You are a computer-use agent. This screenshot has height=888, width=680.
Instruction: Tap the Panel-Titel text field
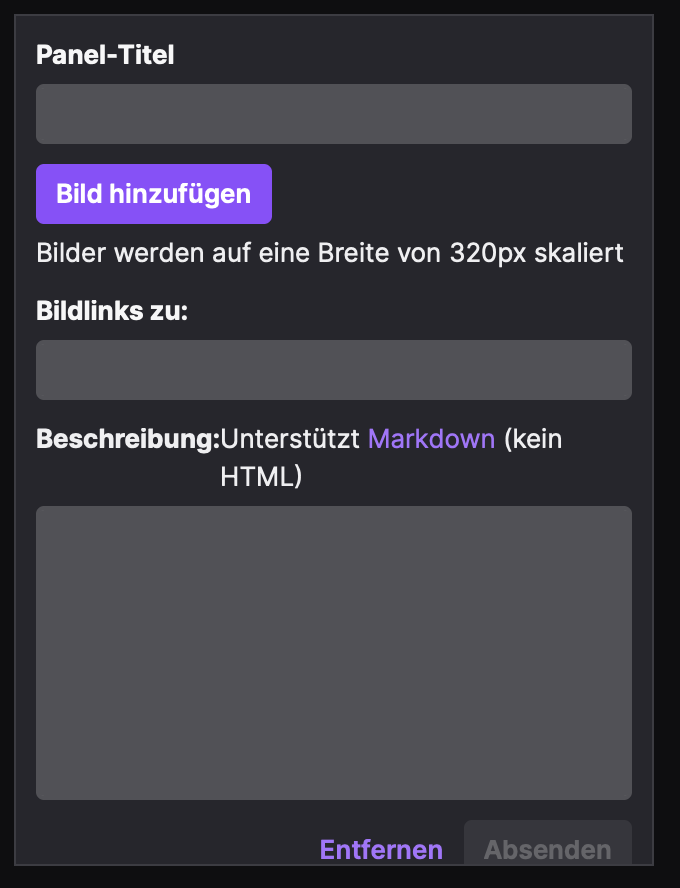point(333,114)
